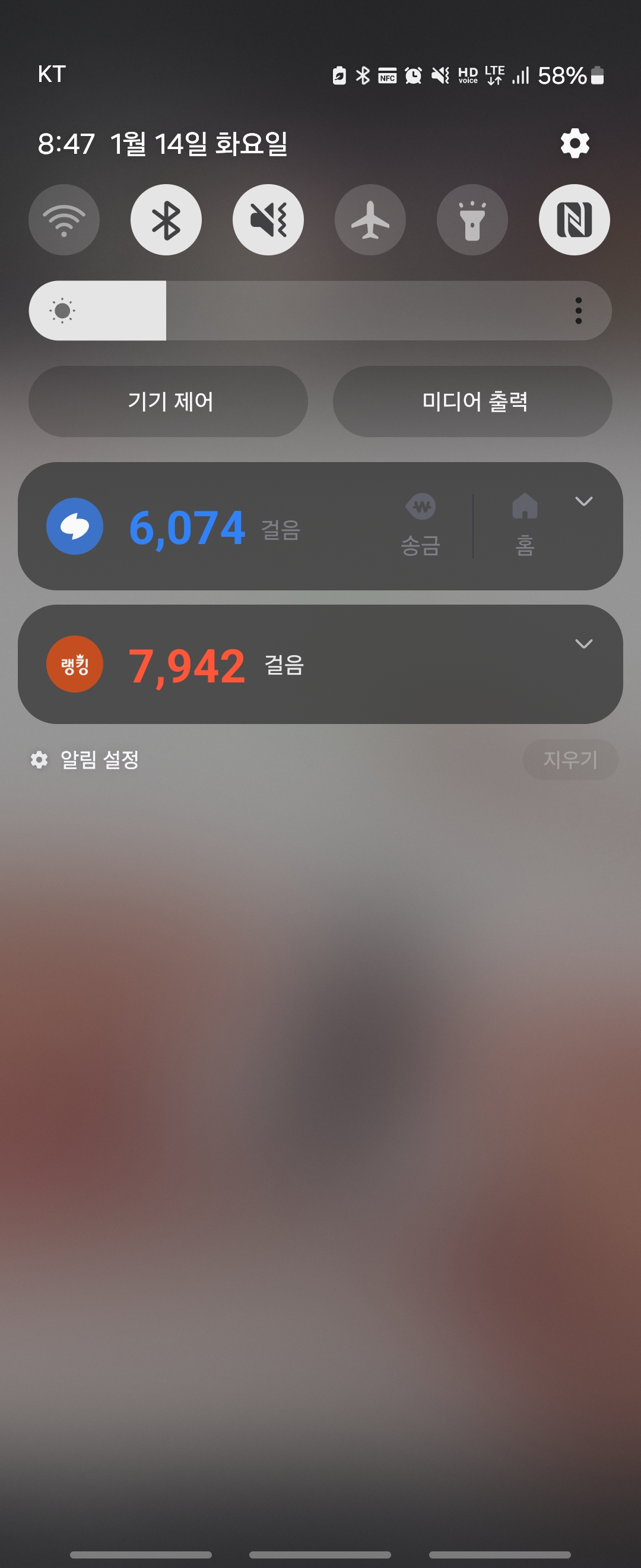The width and height of the screenshot is (641, 1568).
Task: Open settings via the gear icon
Action: pyautogui.click(x=574, y=144)
